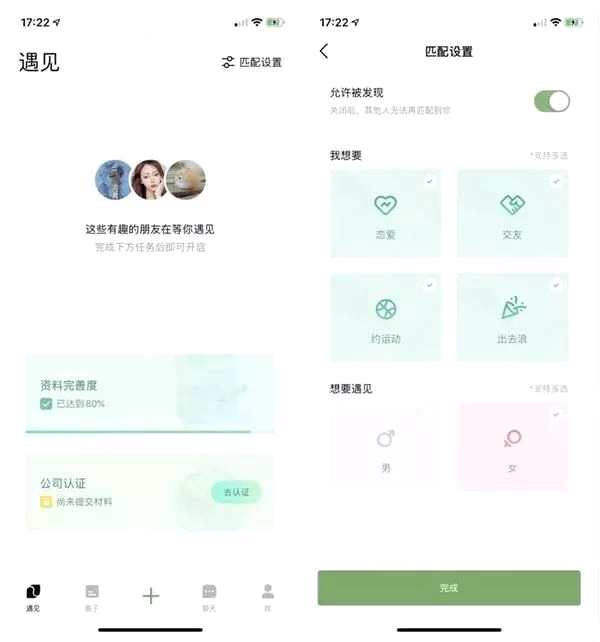600x642 pixels.
Task: Select the 约运动 option
Action: click(x=385, y=318)
